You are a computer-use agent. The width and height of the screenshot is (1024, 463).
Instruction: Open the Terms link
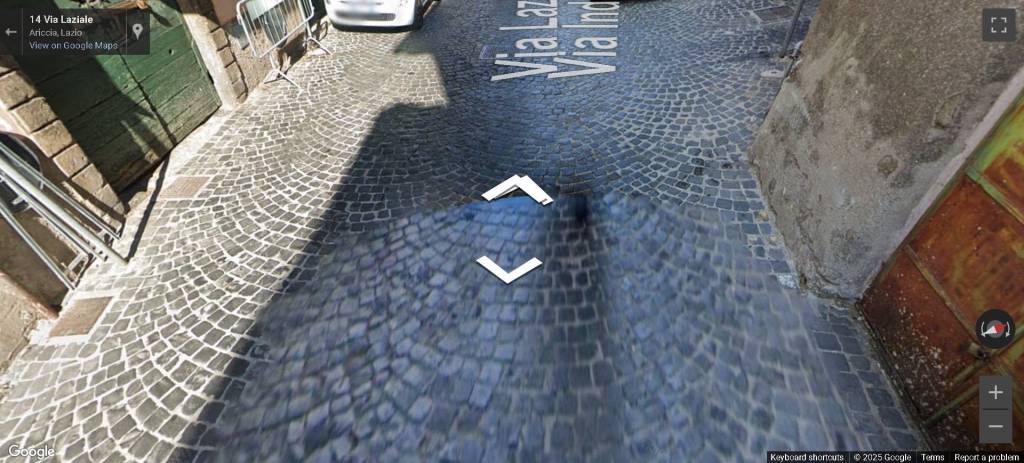(x=932, y=457)
